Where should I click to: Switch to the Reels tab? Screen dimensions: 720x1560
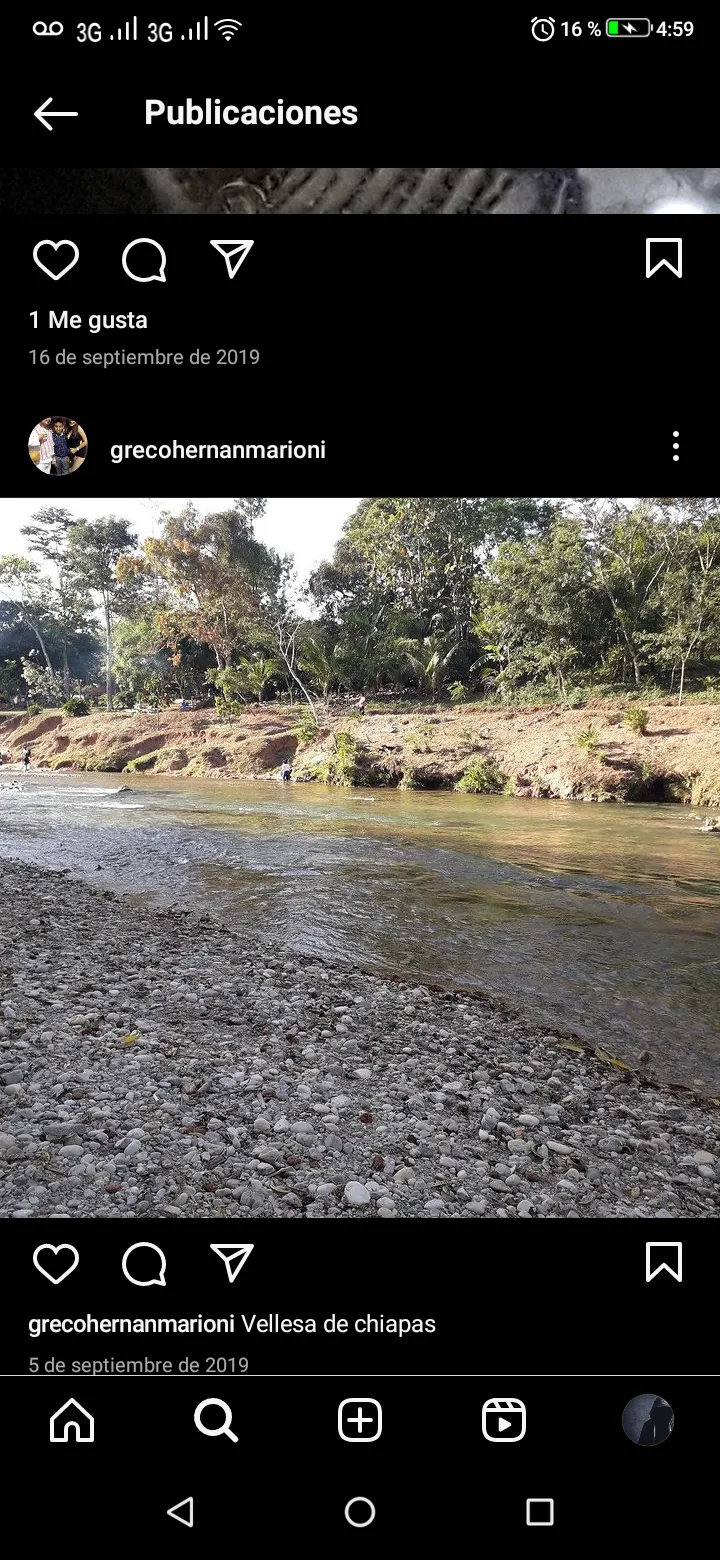(x=504, y=1420)
